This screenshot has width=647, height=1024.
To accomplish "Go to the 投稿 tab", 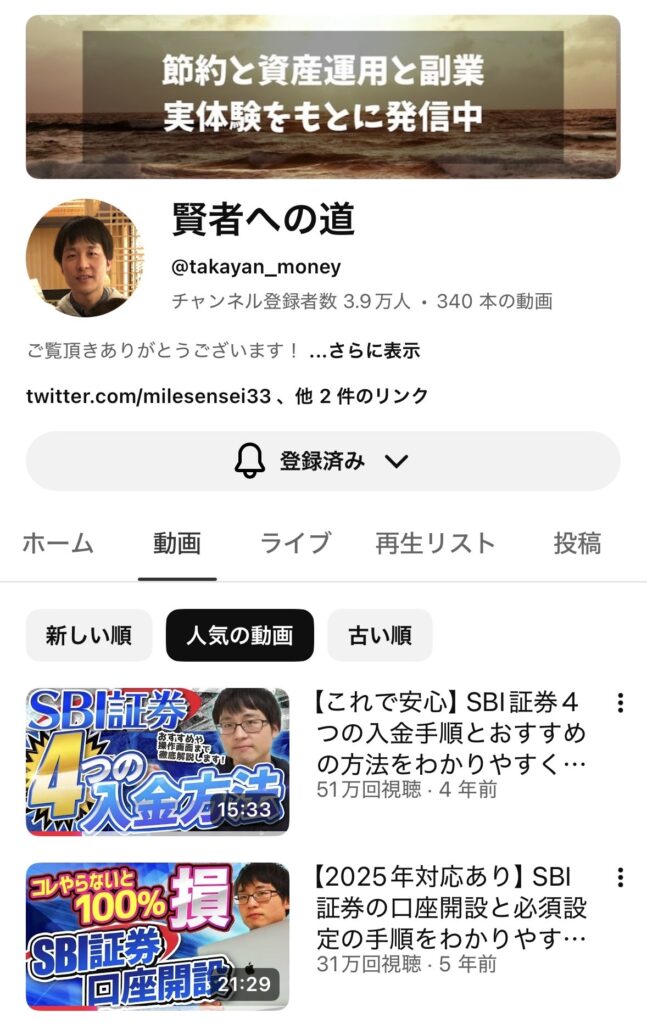I will coord(577,543).
